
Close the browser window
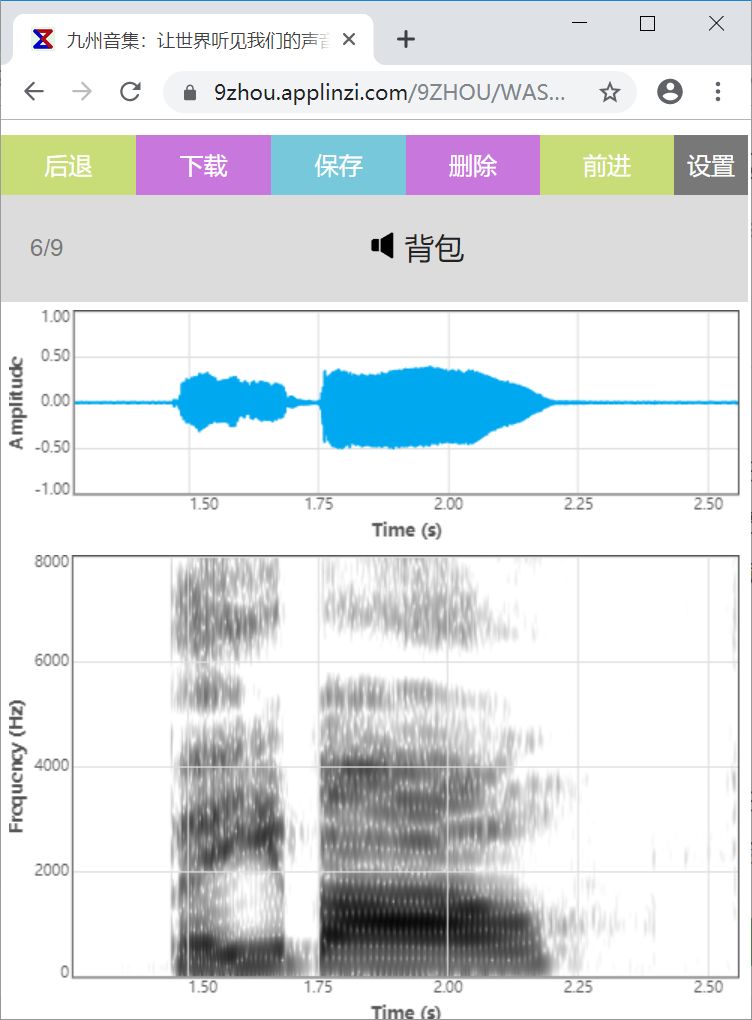(716, 24)
